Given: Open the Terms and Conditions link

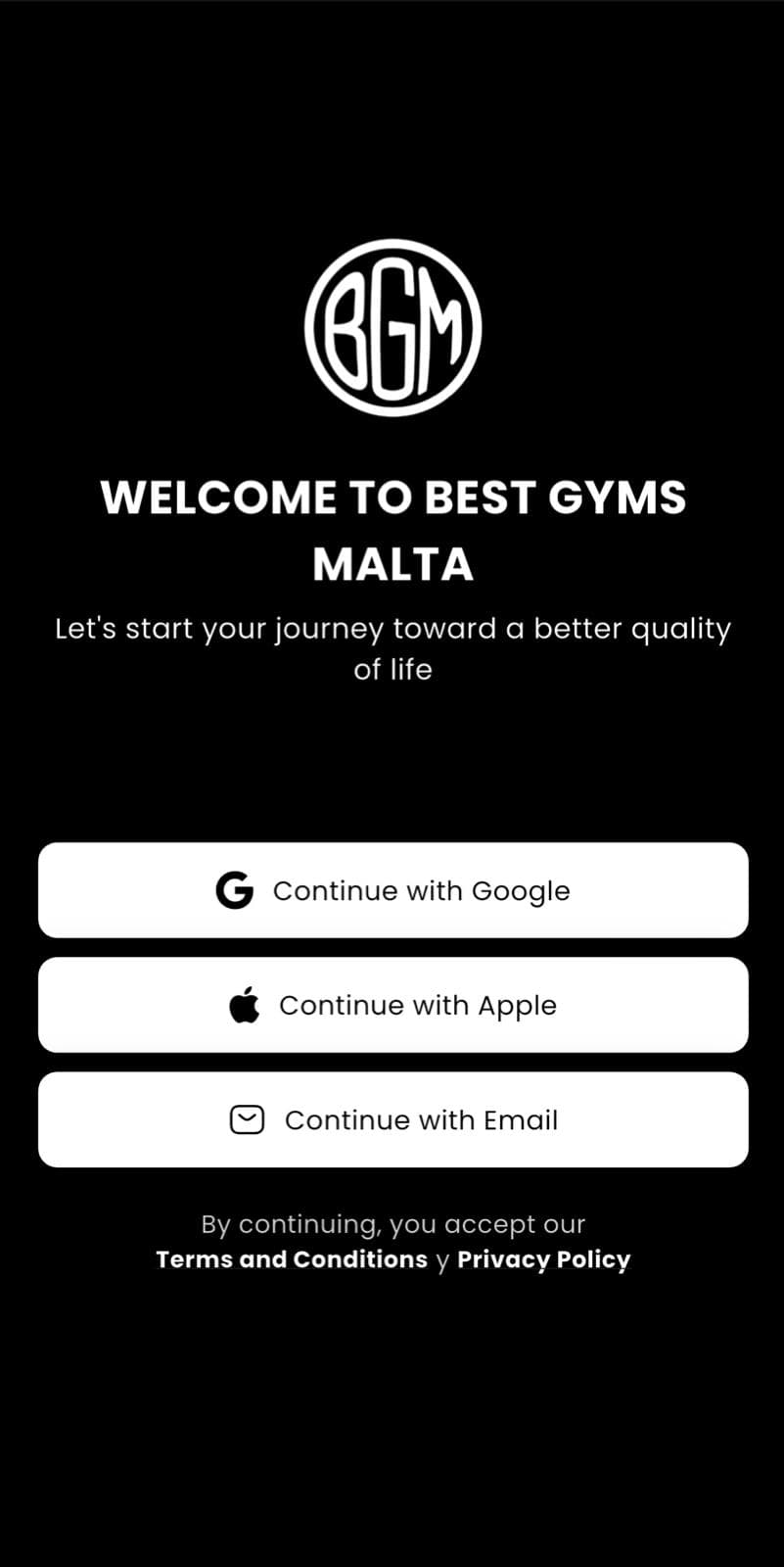Looking at the screenshot, I should [x=291, y=1259].
